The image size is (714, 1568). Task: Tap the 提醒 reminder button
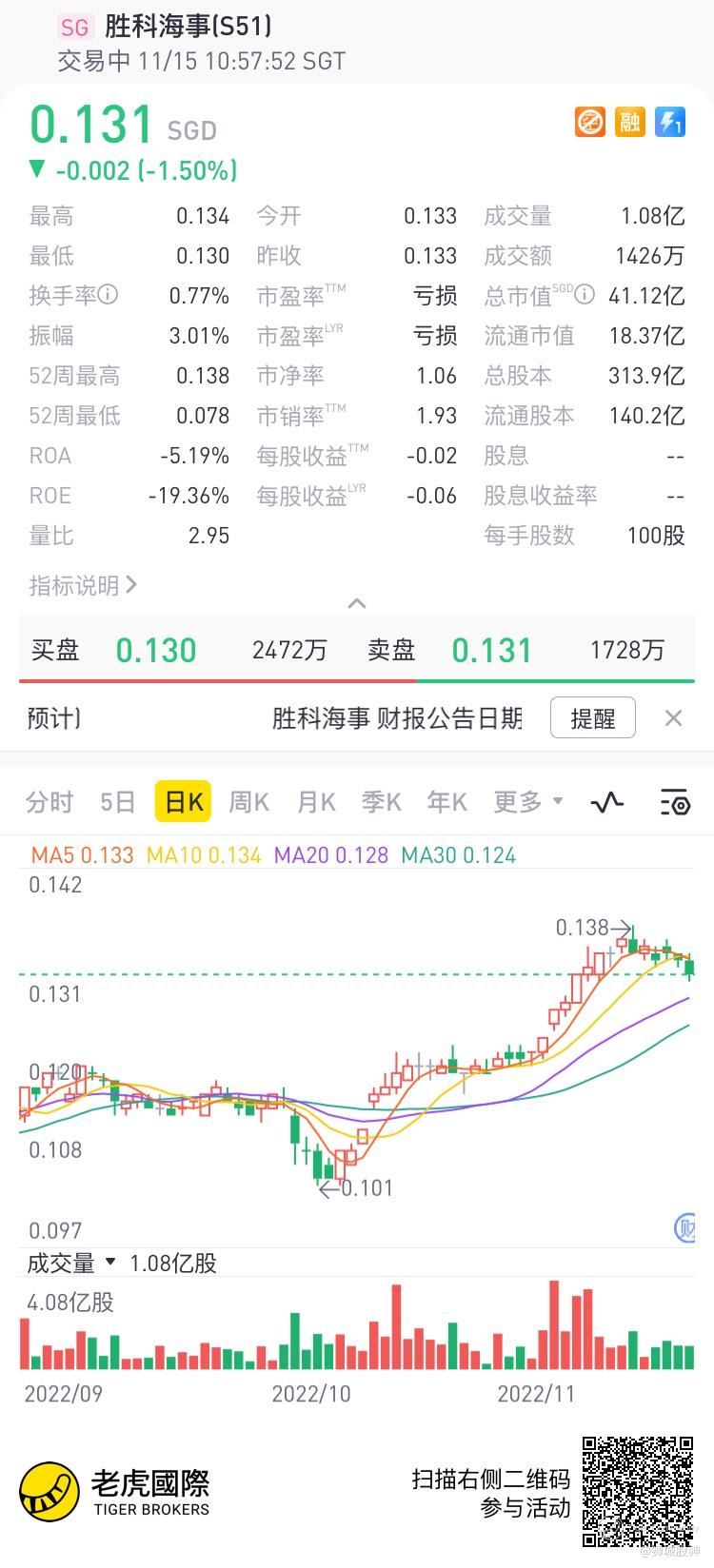[x=592, y=718]
